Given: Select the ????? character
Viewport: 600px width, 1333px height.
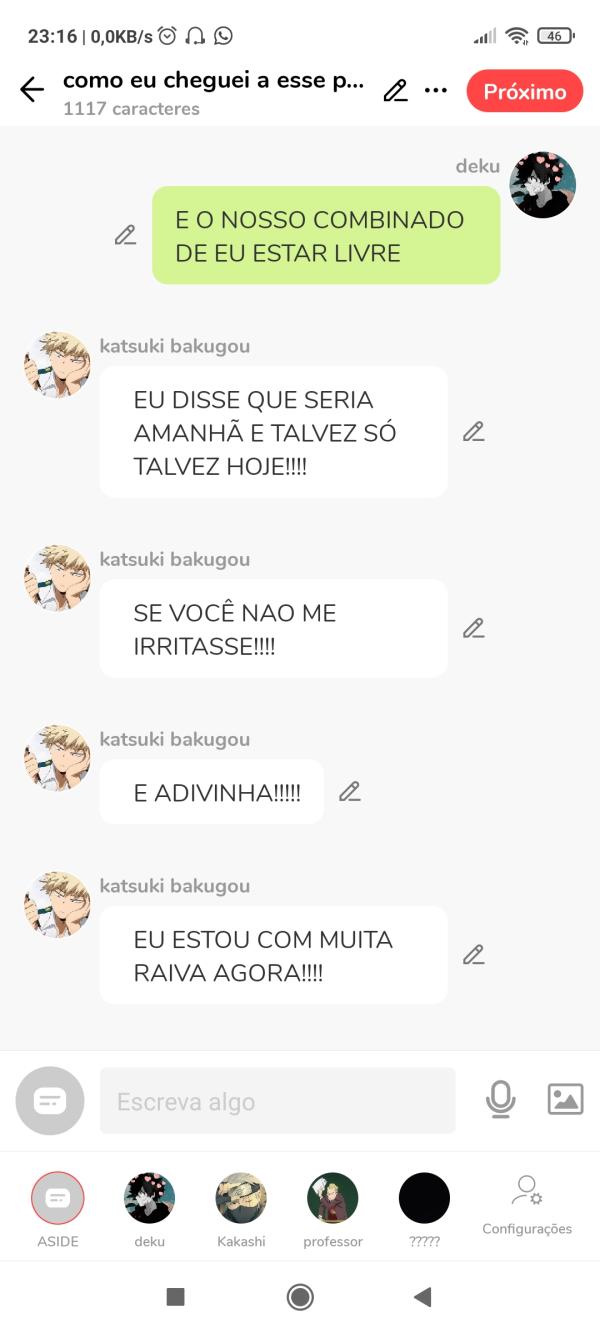Looking at the screenshot, I should (424, 1199).
